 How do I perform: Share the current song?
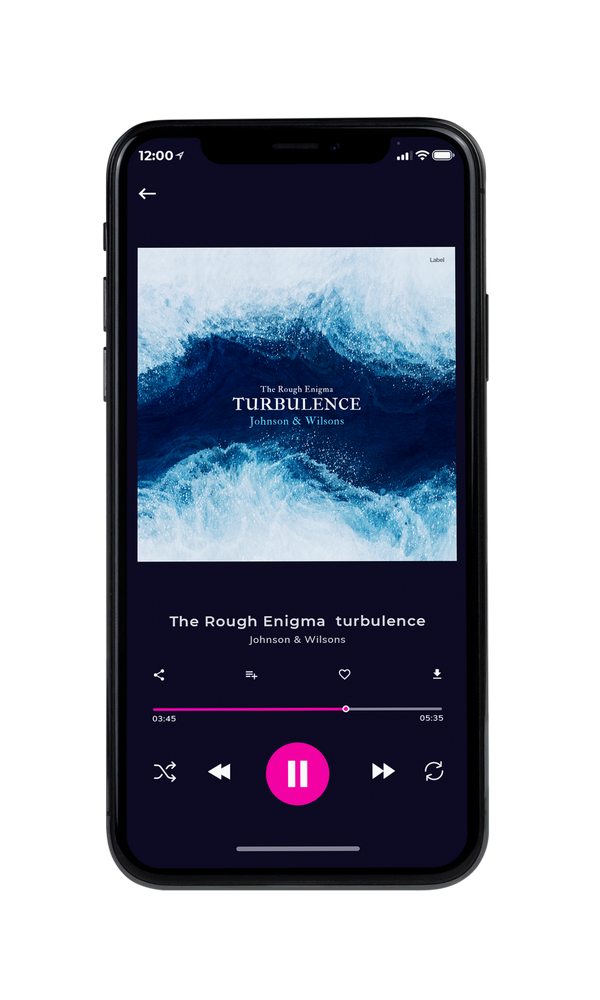[x=159, y=675]
